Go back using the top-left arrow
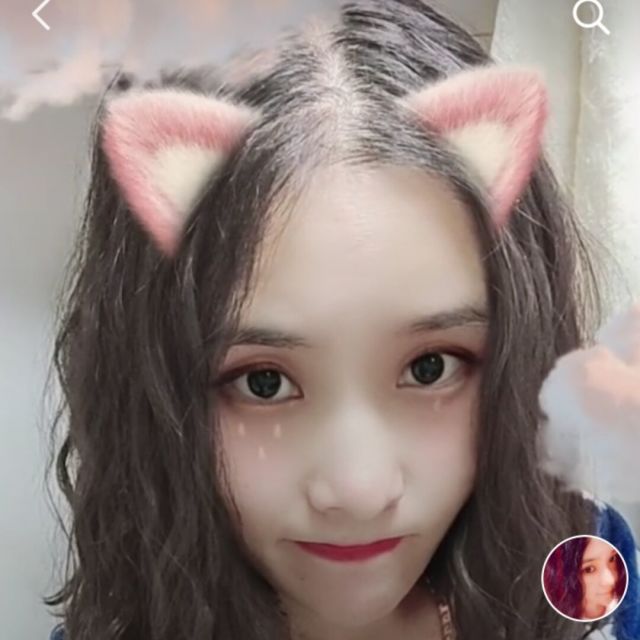The width and height of the screenshot is (640, 640). [41, 15]
